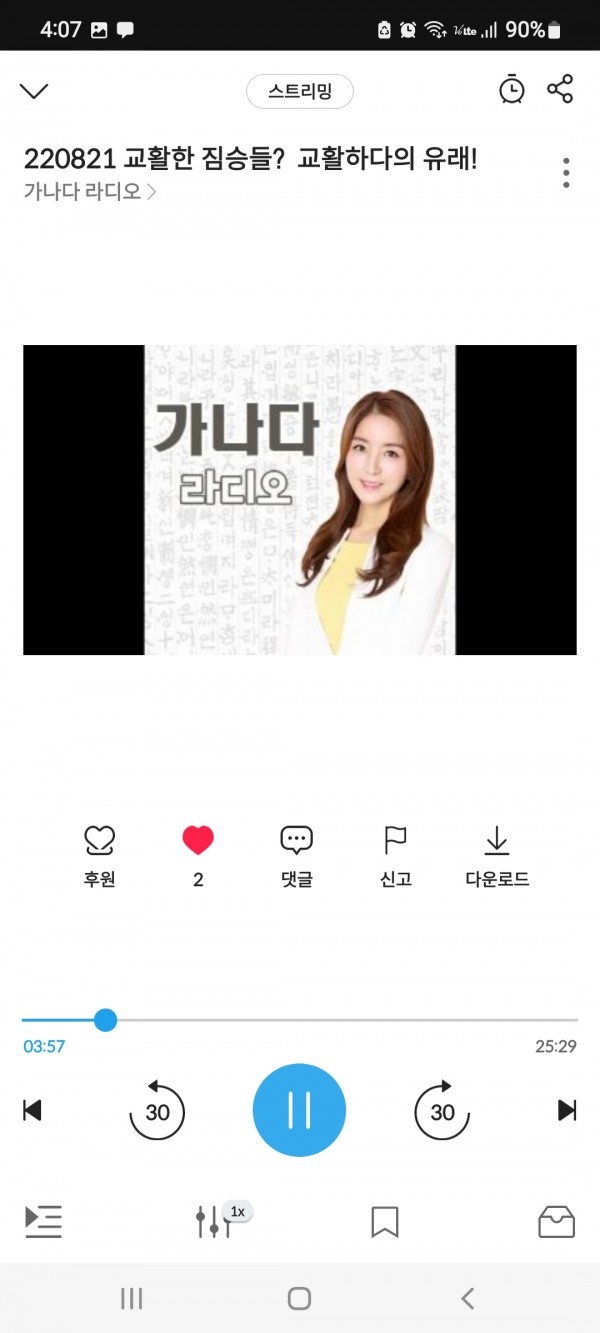The height and width of the screenshot is (1333, 600).
Task: Unlike the episode with the red heart
Action: pyautogui.click(x=198, y=841)
